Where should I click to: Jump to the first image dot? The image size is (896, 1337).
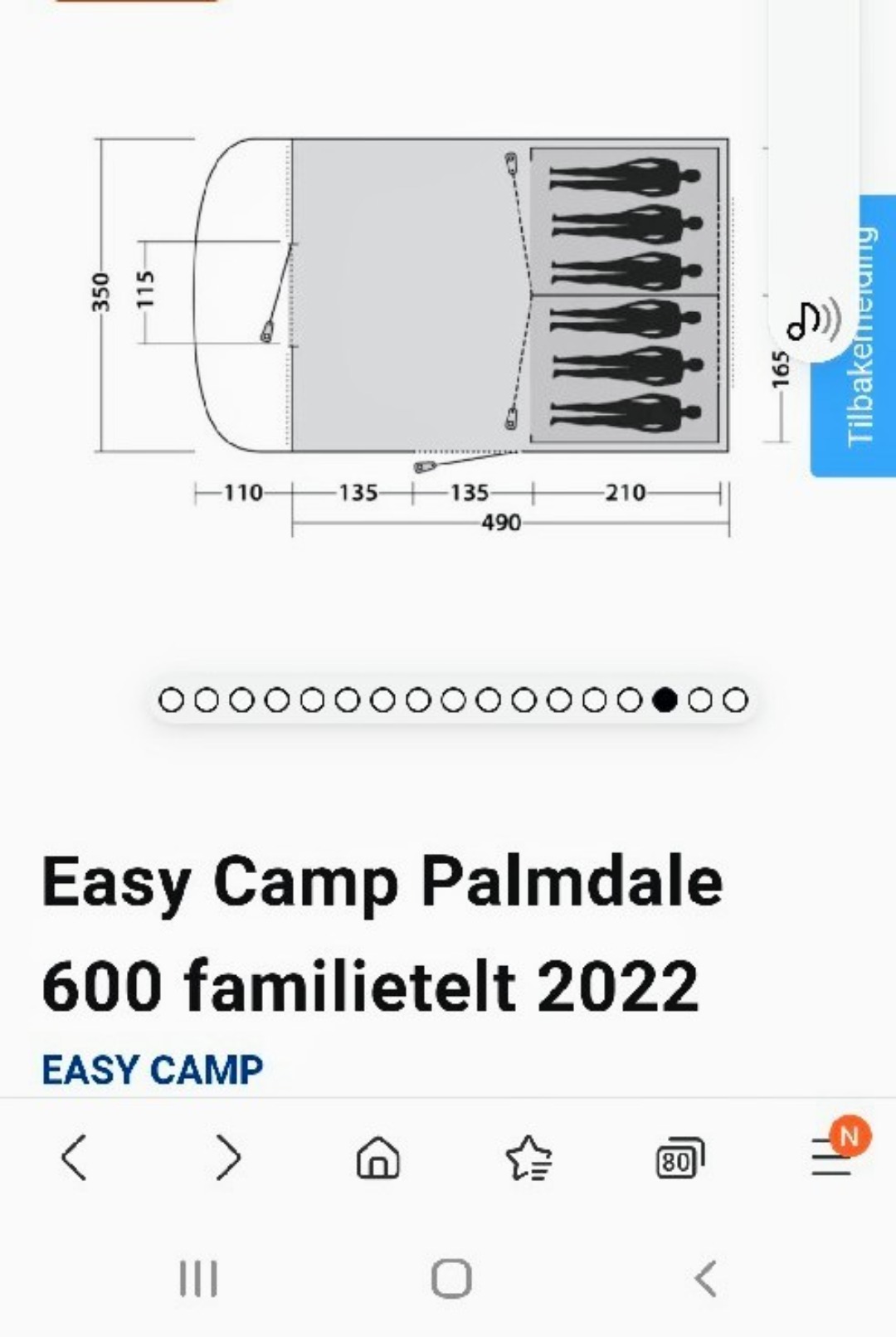[x=171, y=700]
